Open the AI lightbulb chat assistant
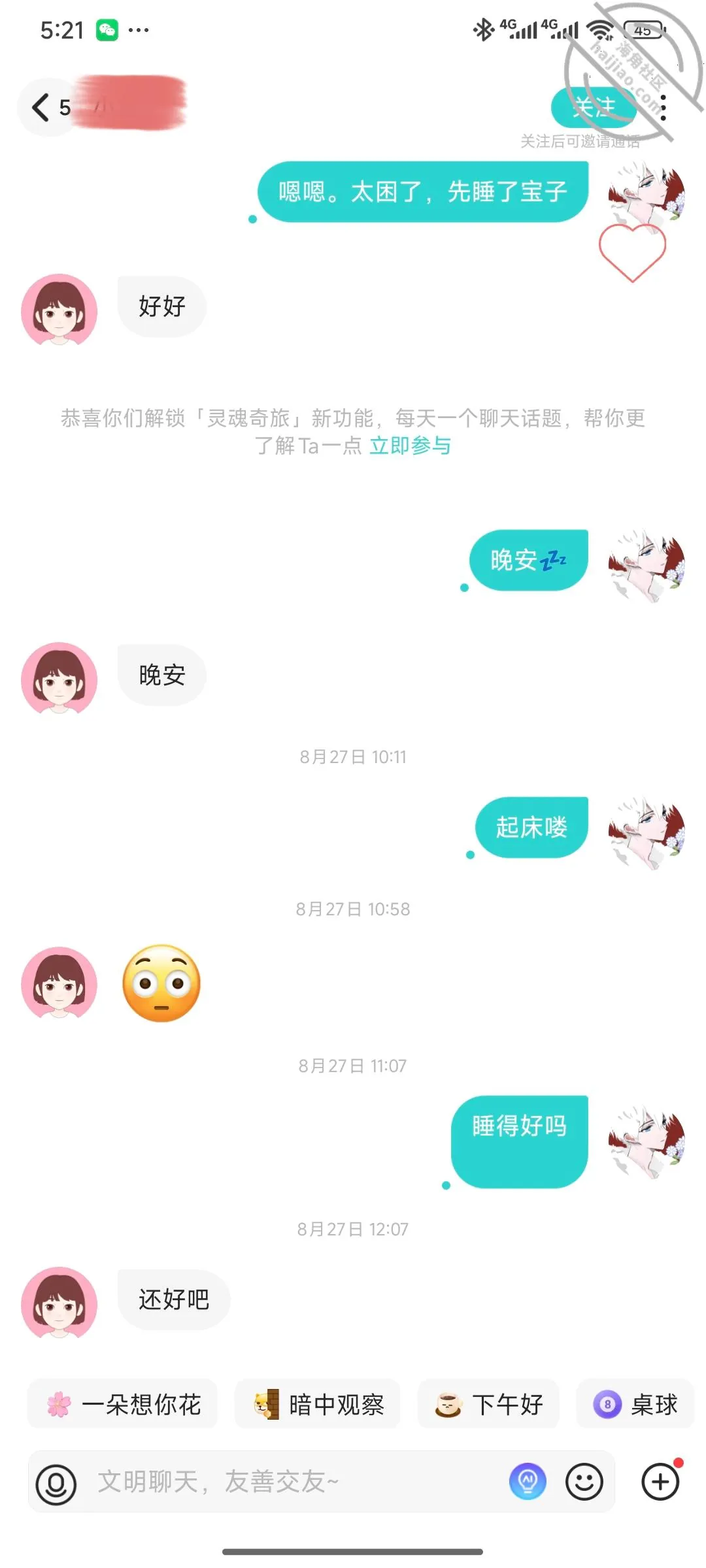 [x=528, y=1482]
